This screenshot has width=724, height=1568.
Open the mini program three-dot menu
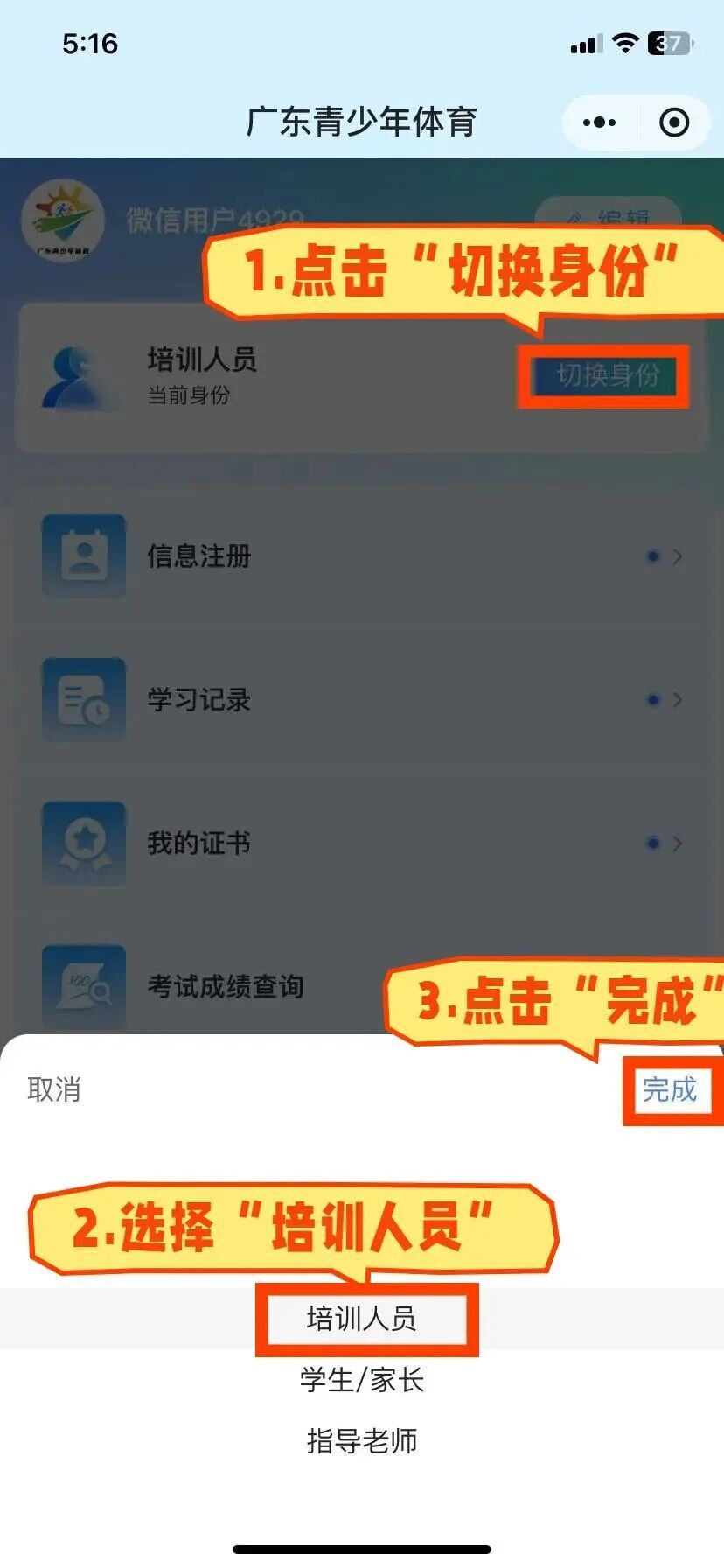pos(599,122)
